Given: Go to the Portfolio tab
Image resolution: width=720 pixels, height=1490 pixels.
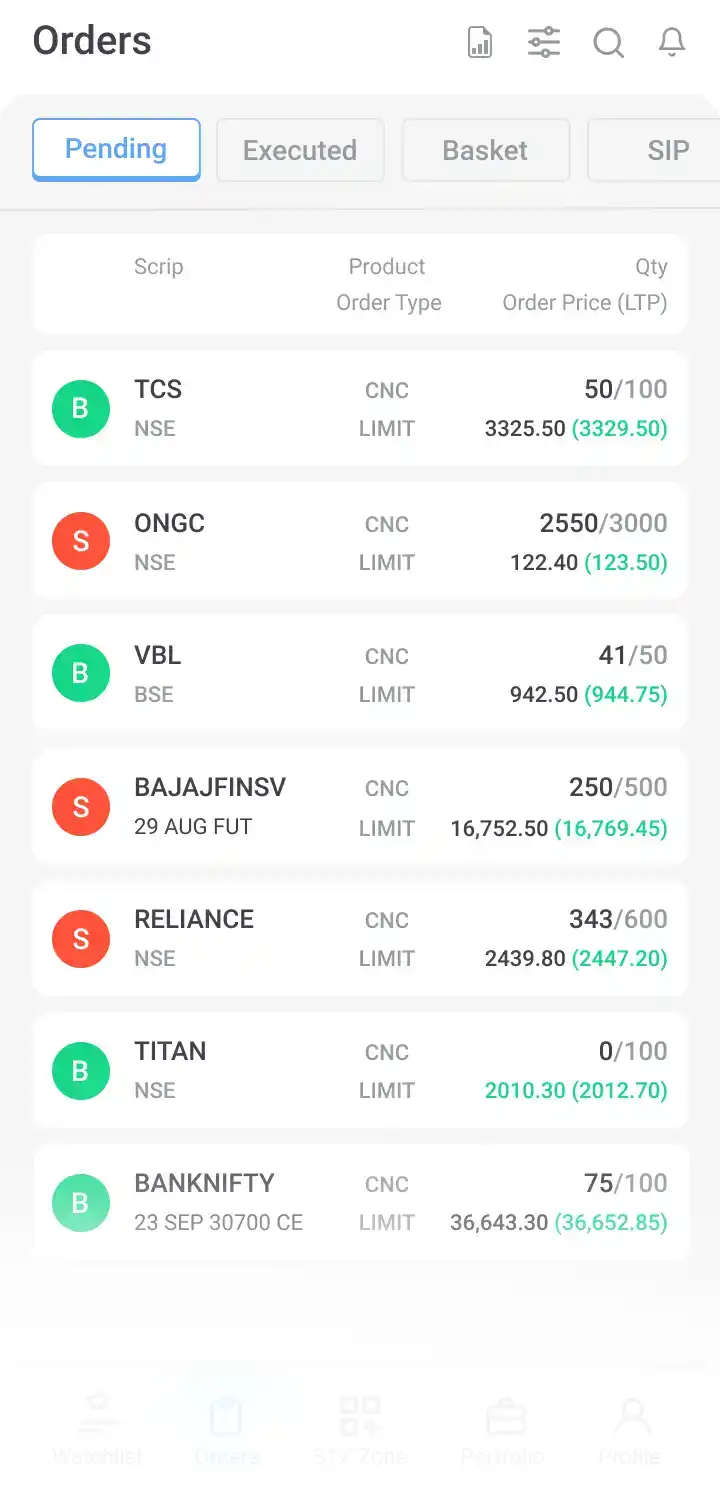Looking at the screenshot, I should 503,1430.
